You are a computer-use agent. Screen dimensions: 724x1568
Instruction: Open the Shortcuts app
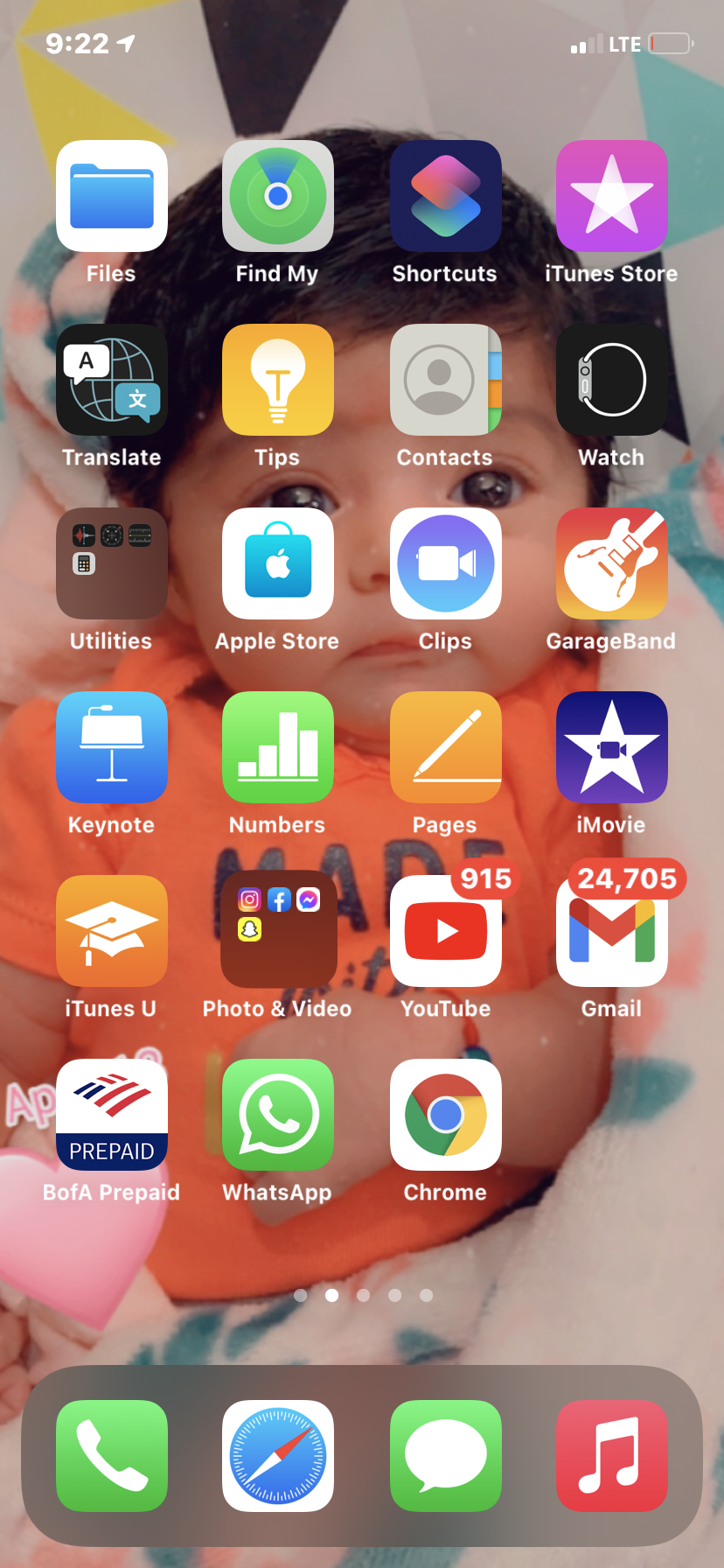(x=446, y=196)
